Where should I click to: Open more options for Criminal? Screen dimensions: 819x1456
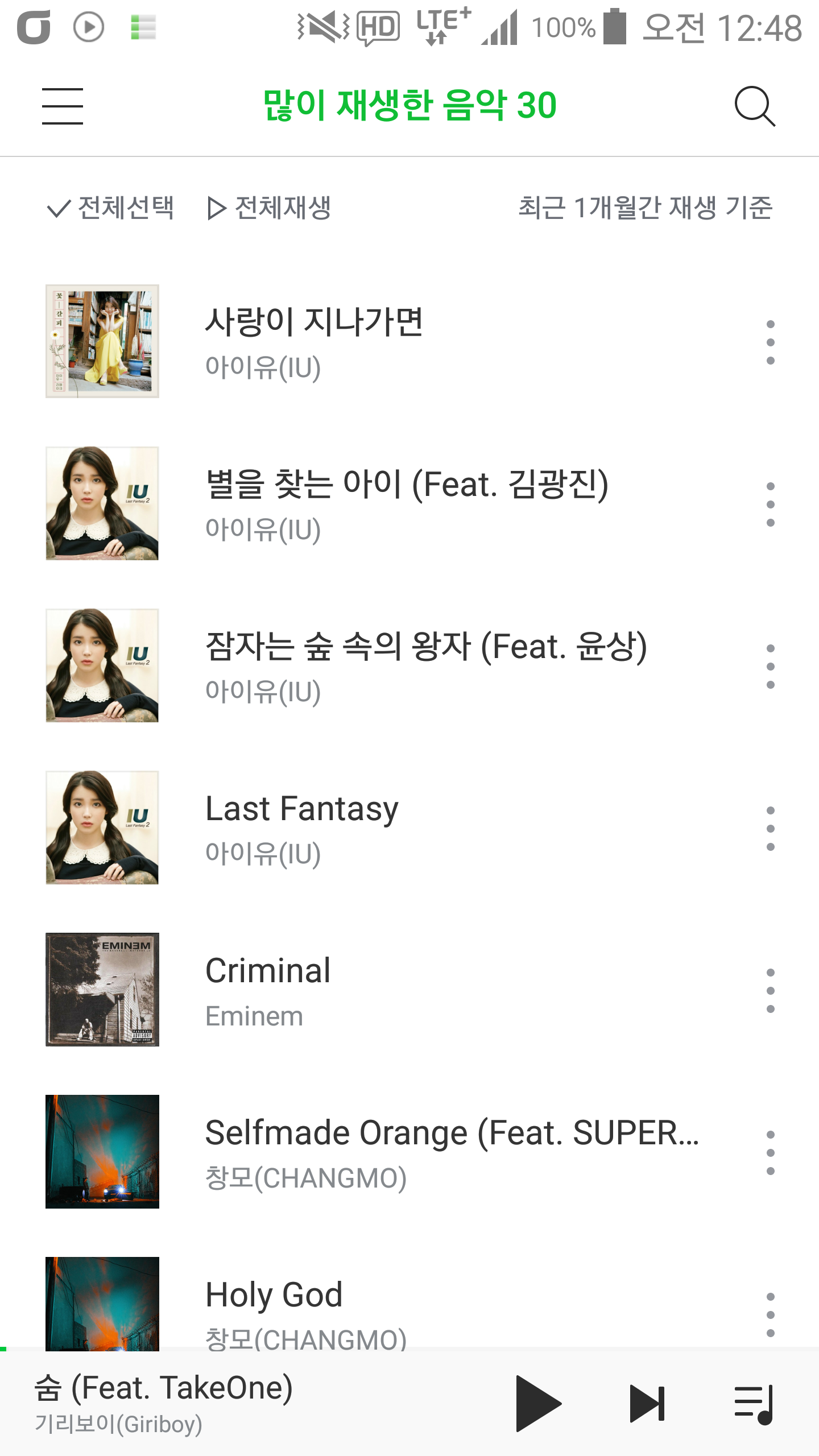pos(770,990)
